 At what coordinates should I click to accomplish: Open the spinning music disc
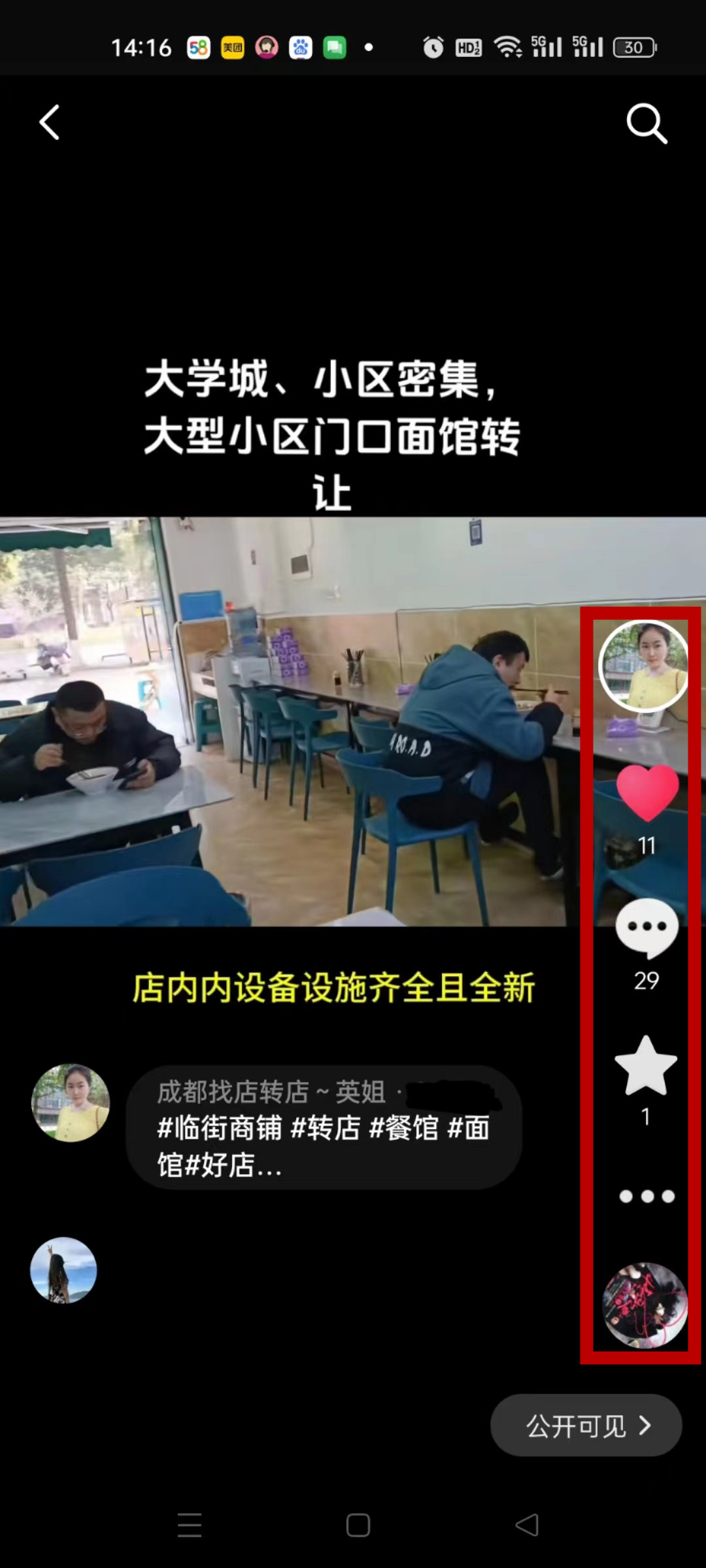click(645, 1305)
